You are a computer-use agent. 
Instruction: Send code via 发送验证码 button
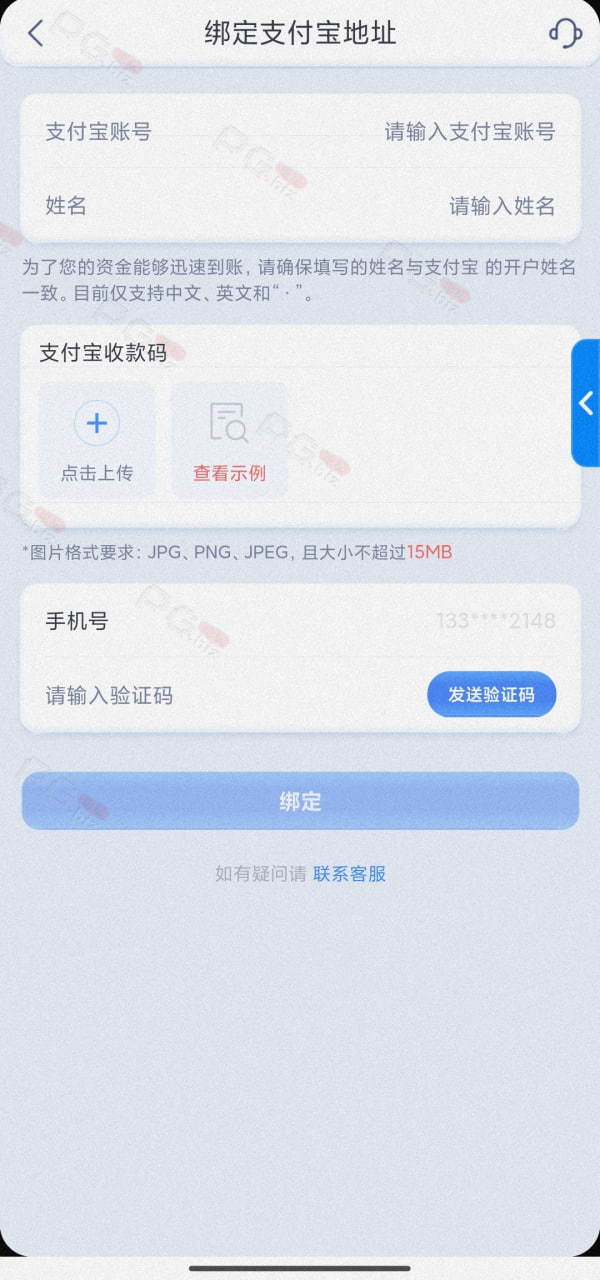[x=491, y=695]
